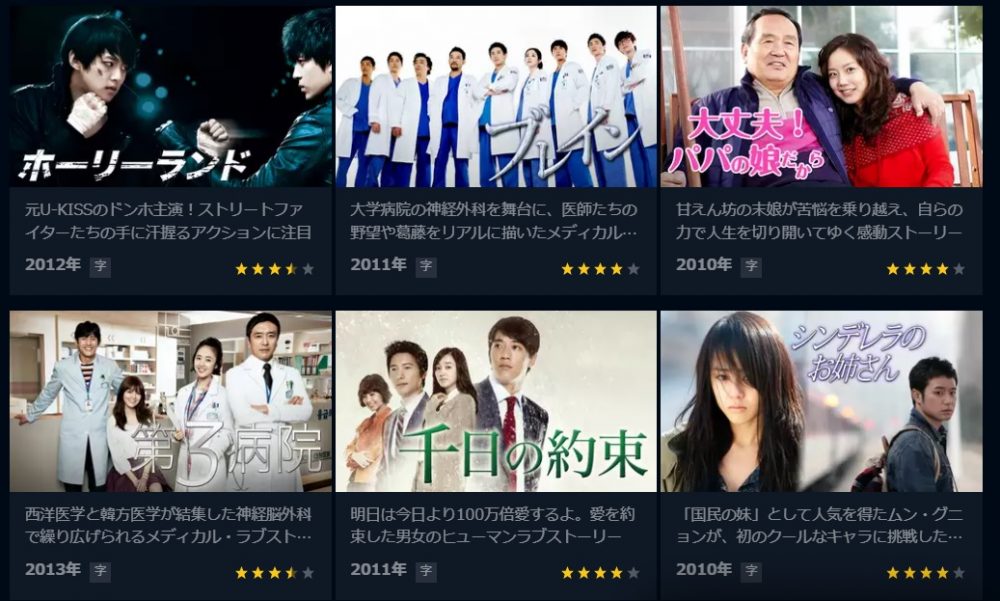
Task: View the 千日の約束 drama
Action: (x=496, y=401)
